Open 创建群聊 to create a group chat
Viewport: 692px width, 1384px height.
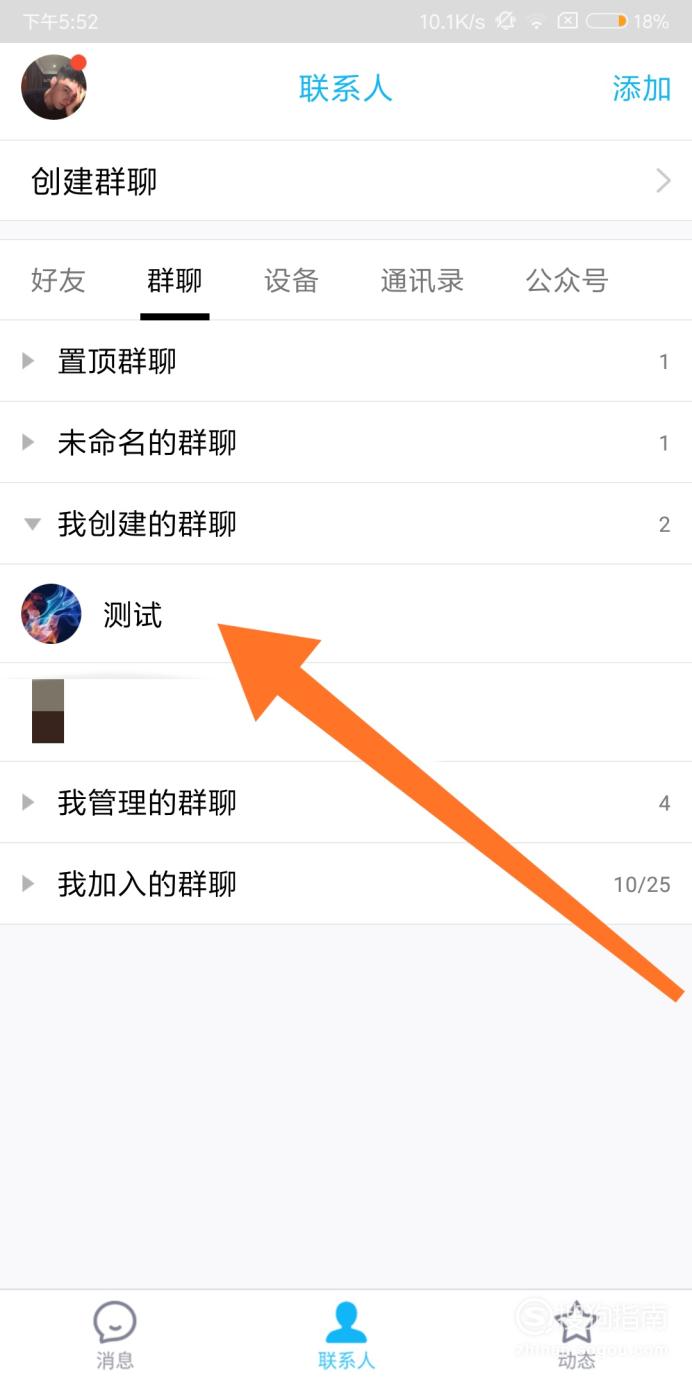click(x=346, y=181)
